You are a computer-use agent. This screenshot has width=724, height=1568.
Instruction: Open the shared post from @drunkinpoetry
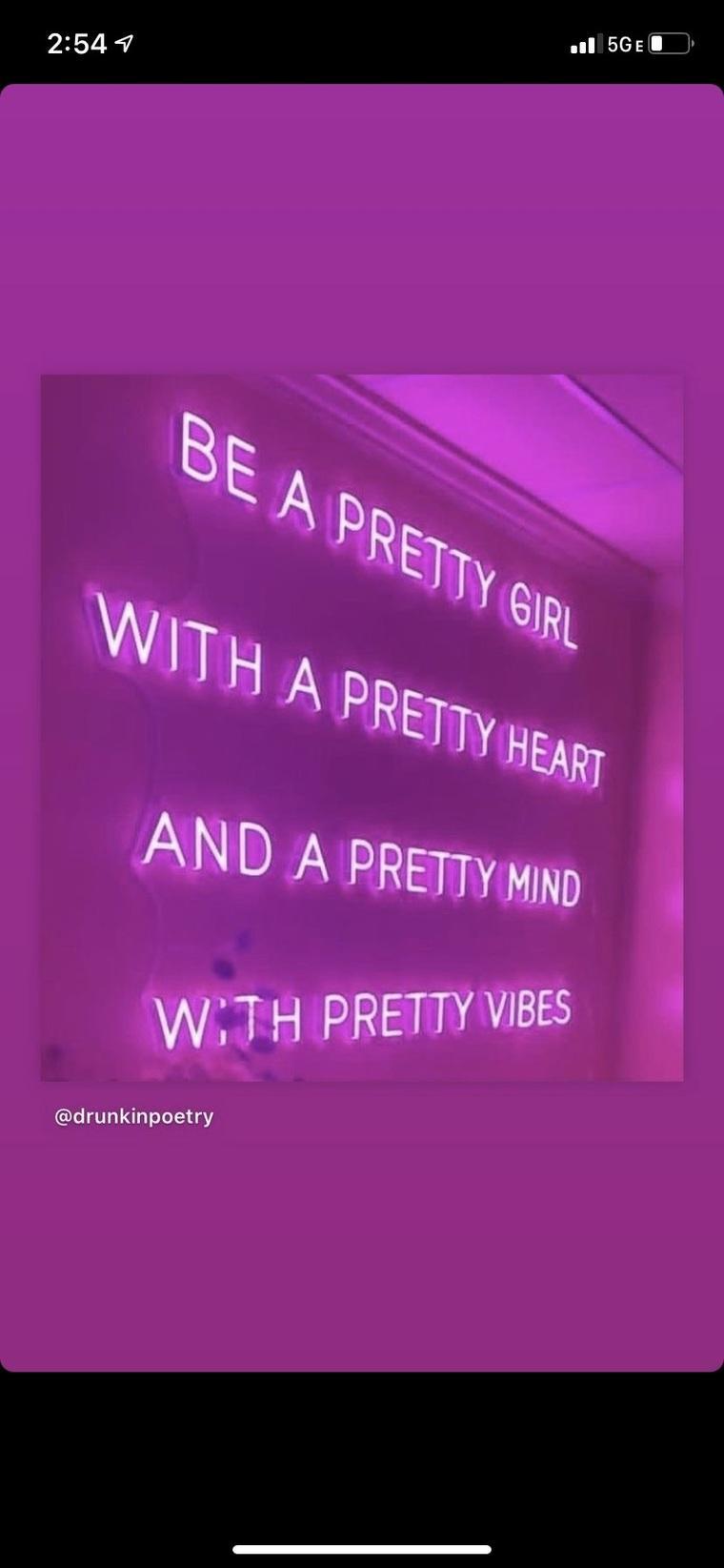(361, 726)
